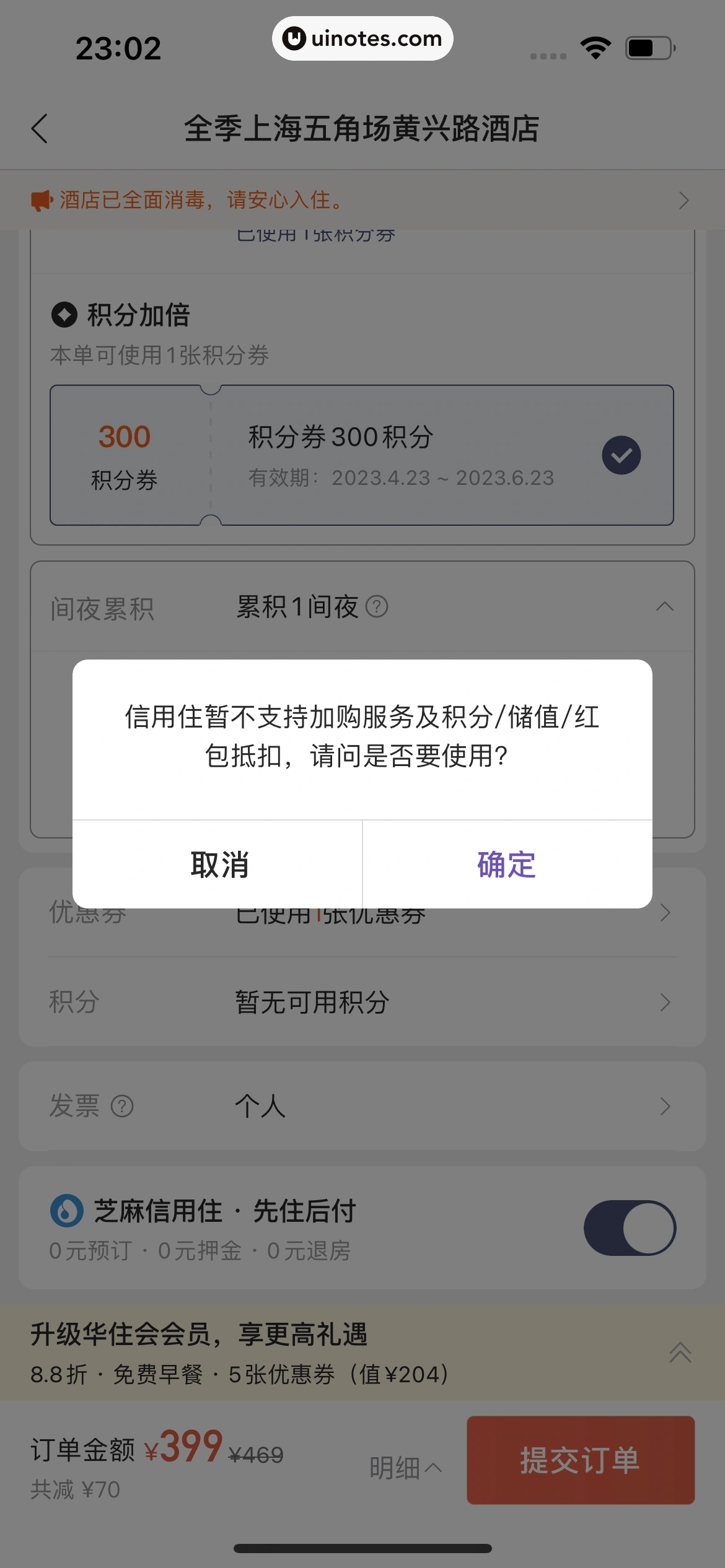Image resolution: width=725 pixels, height=1568 pixels.
Task: Show help info for 发票
Action: (x=122, y=1106)
